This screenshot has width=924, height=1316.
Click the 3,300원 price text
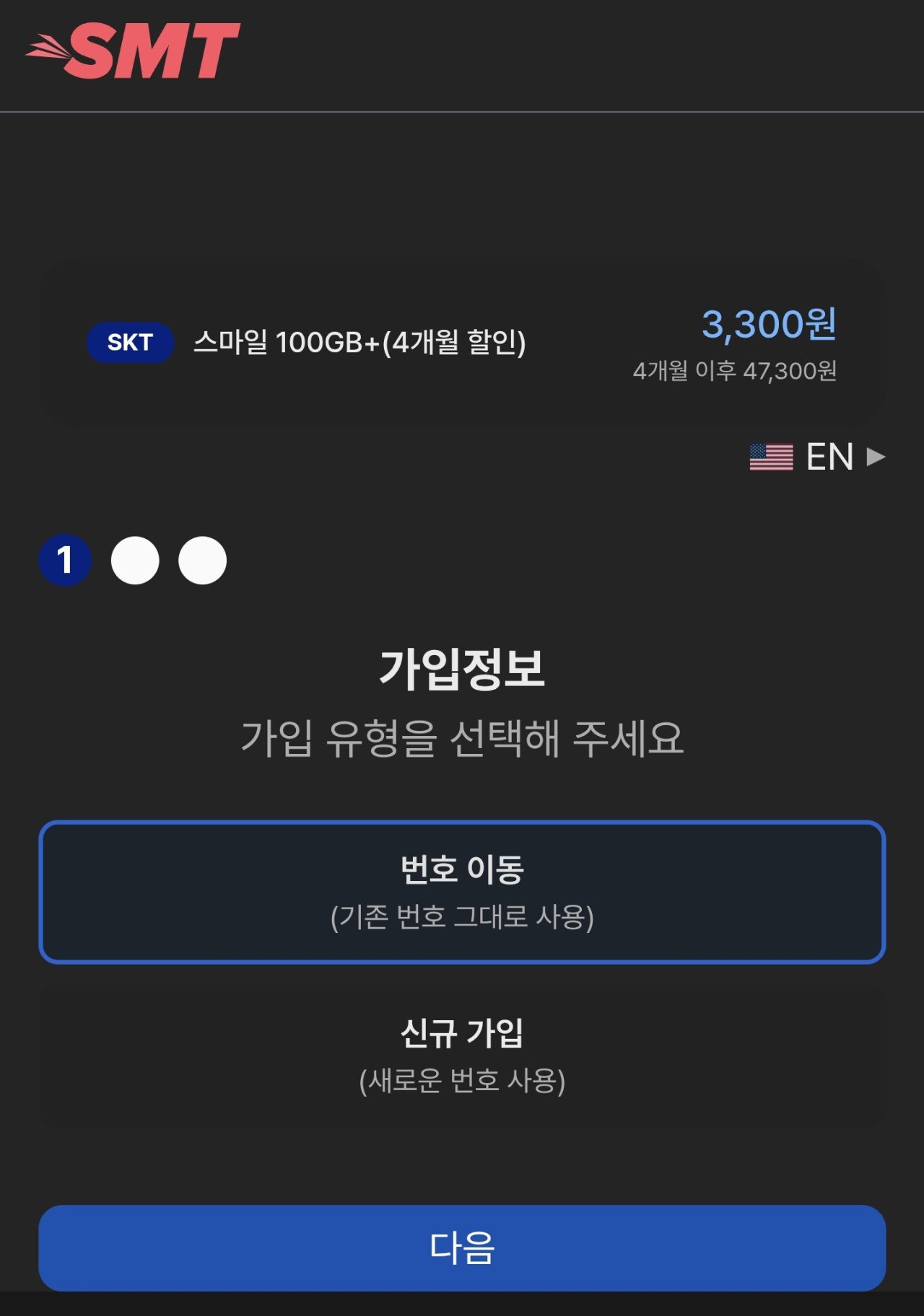pyautogui.click(x=770, y=330)
